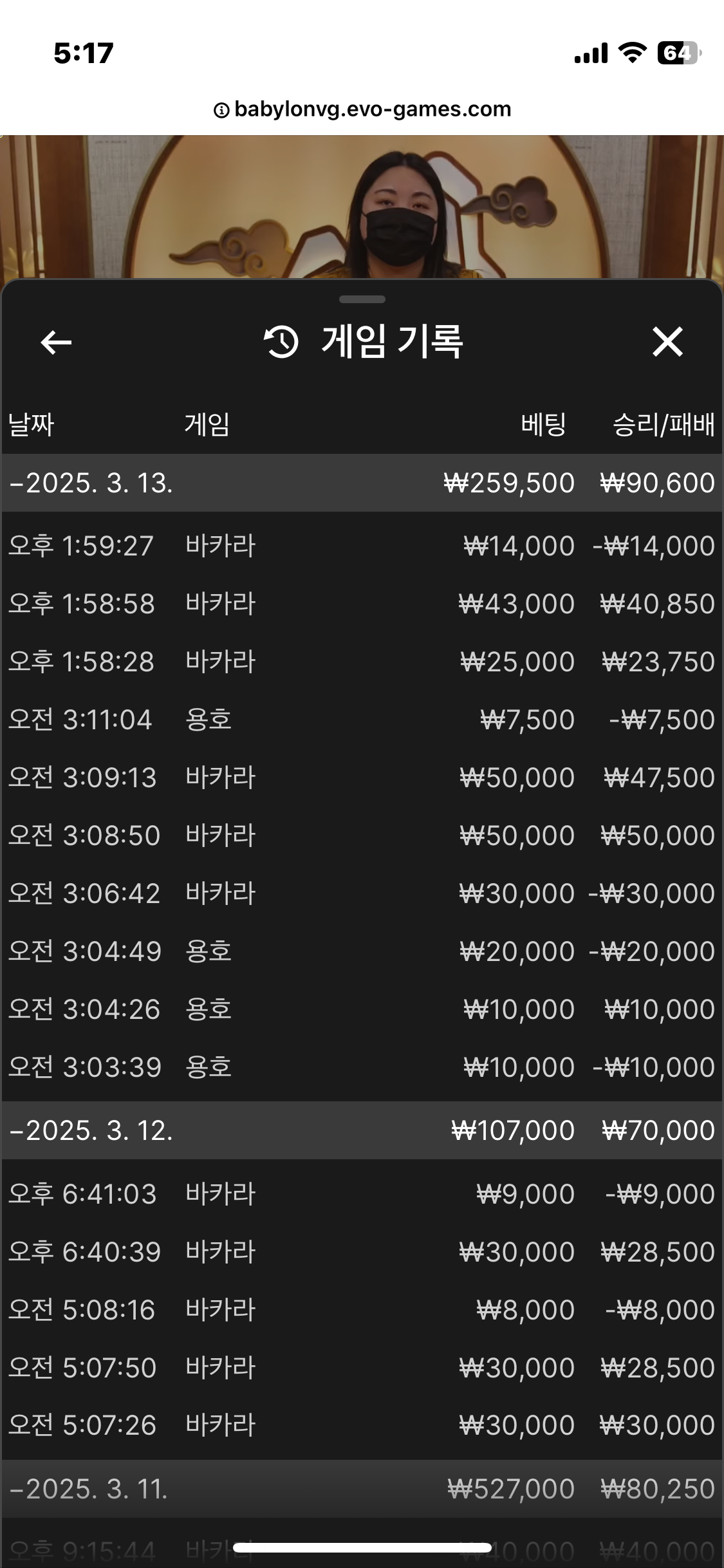Collapse the 2025. 3. 11. date group
Screen dimensions: 724x1568
(90, 1489)
